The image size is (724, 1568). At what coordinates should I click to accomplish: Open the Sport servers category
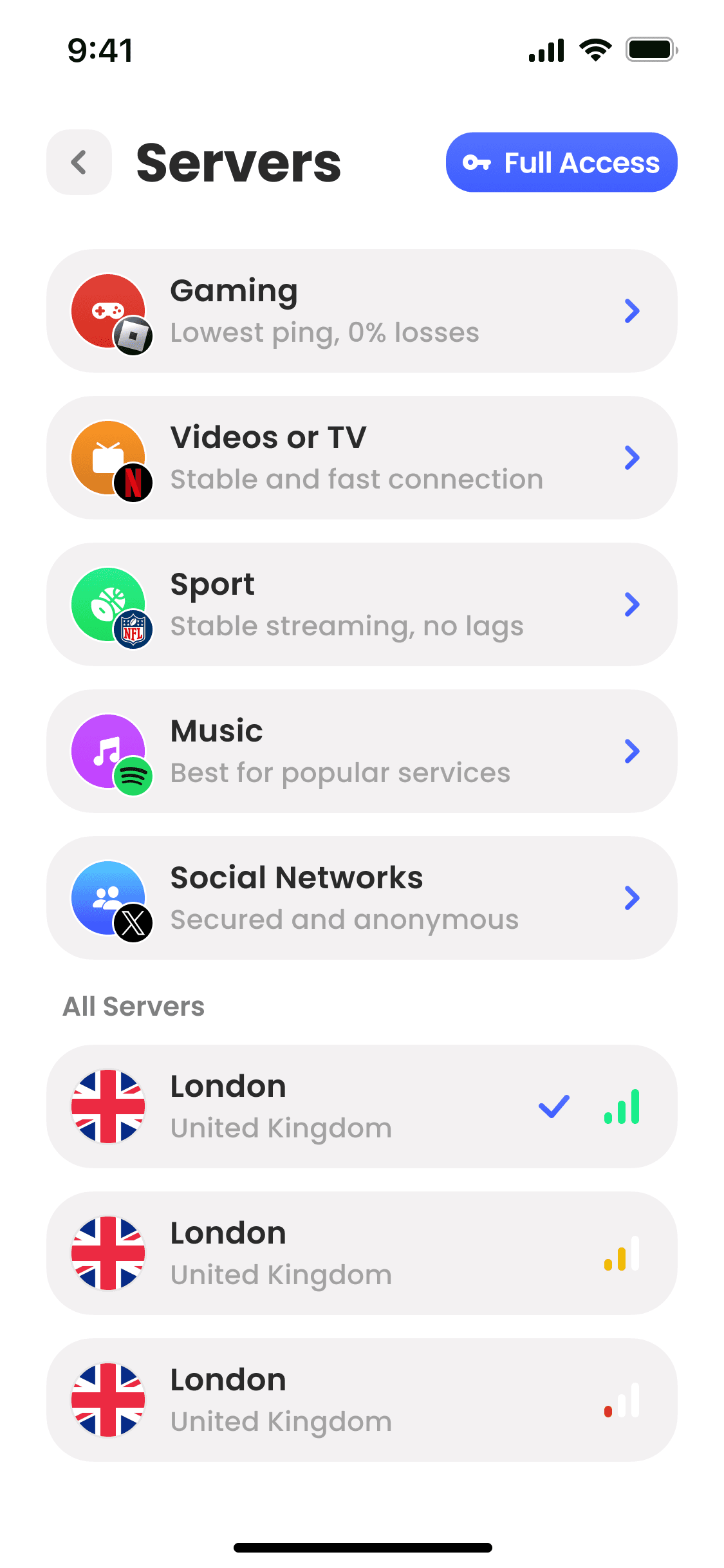(x=362, y=604)
